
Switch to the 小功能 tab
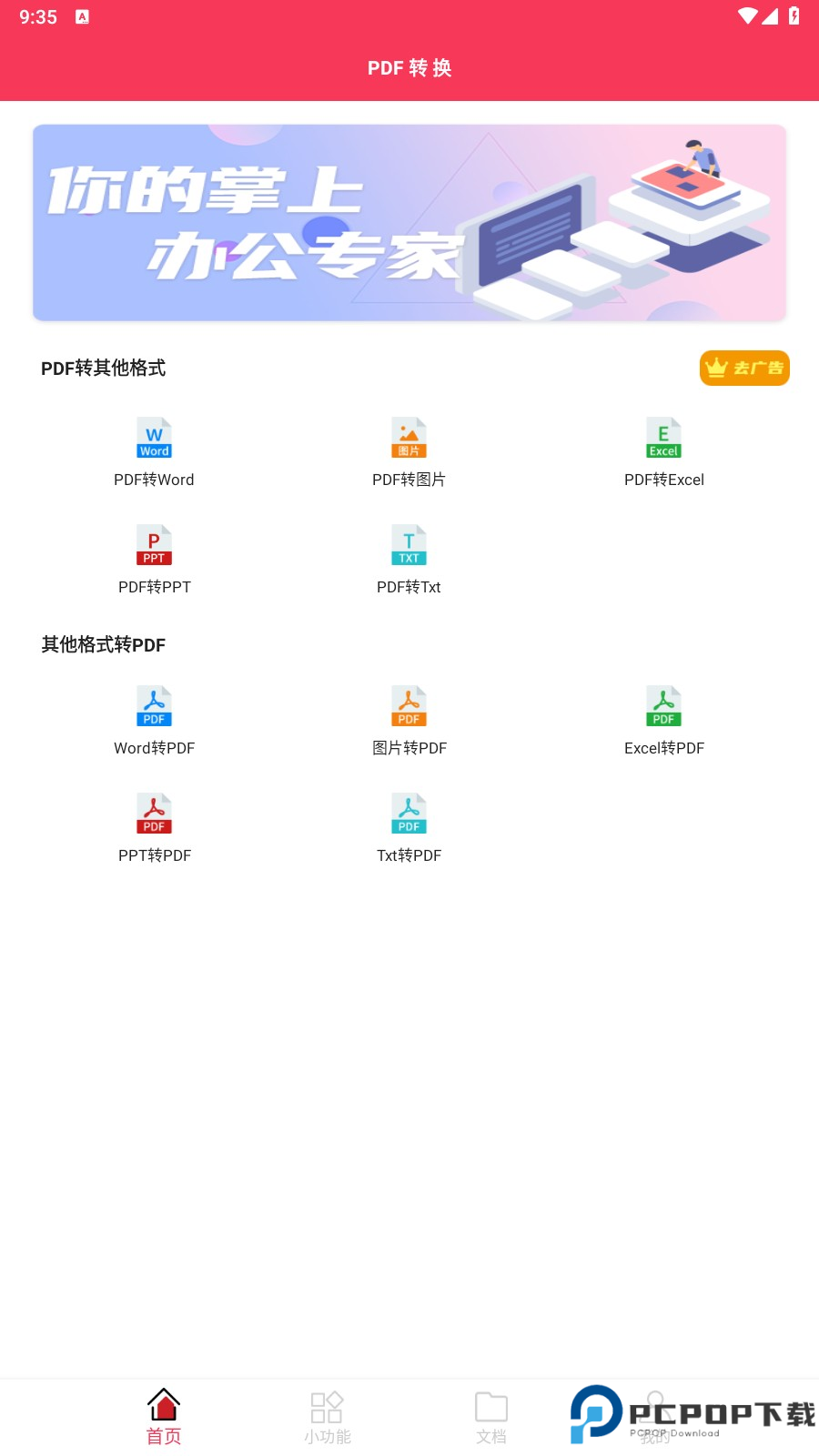328,1417
